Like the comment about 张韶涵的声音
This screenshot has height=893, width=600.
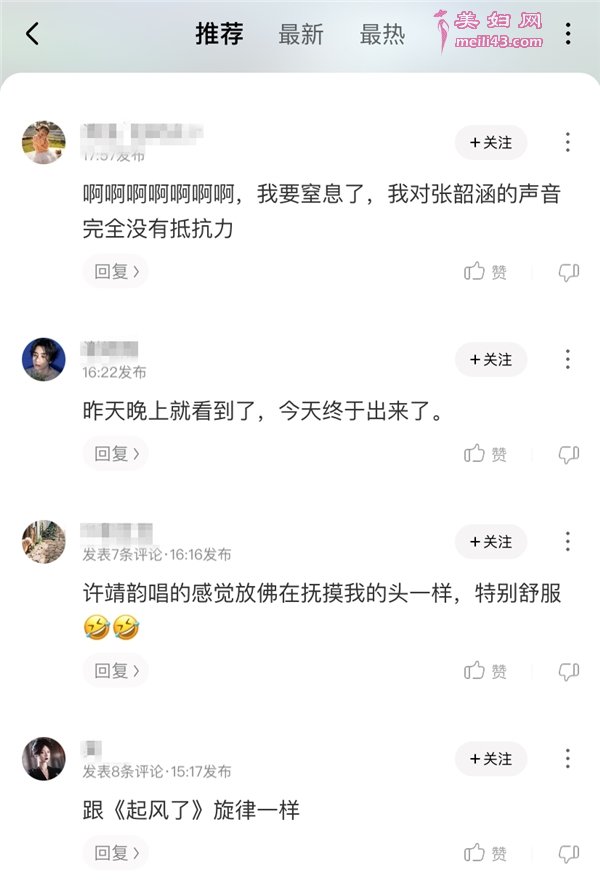[486, 271]
